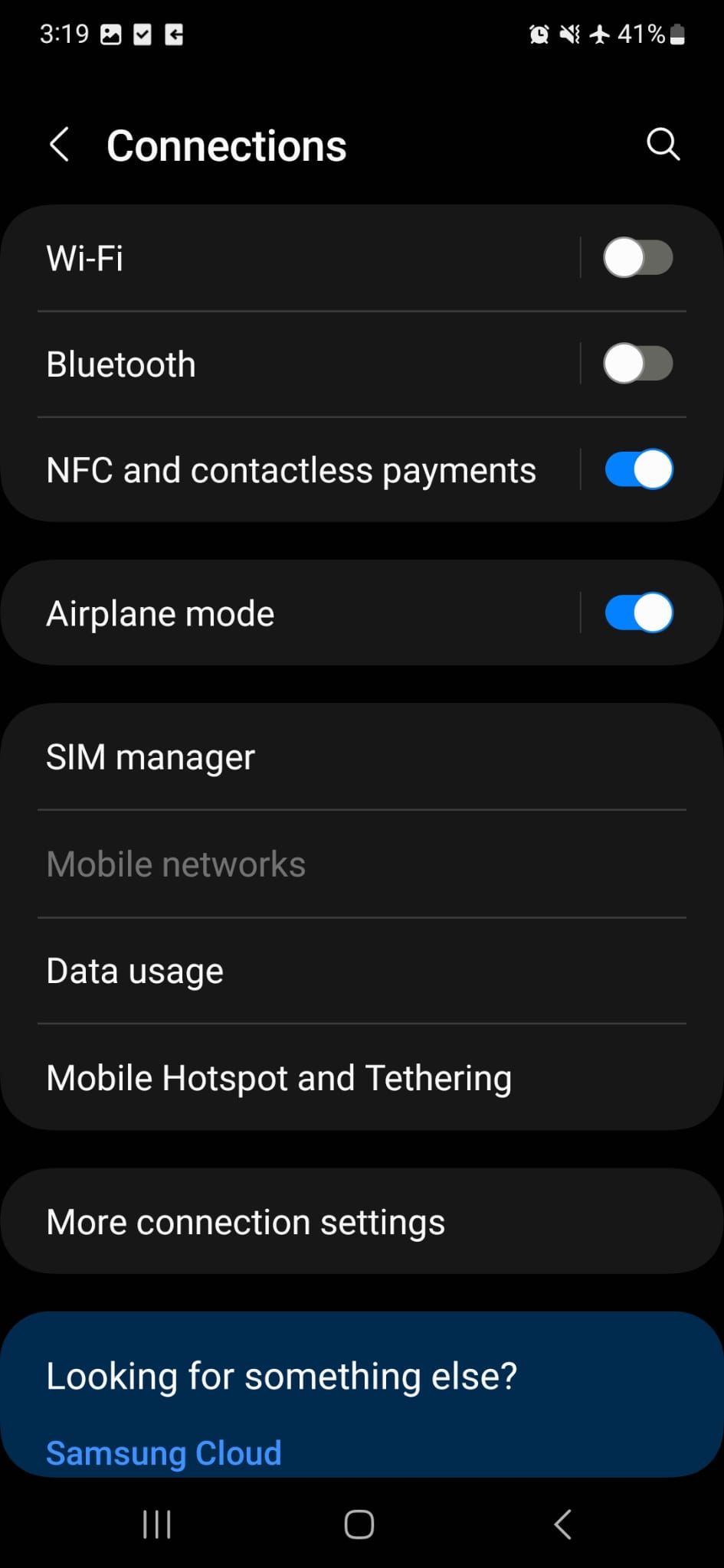
Task: Select the Mobile networks entry
Action: [x=175, y=864]
